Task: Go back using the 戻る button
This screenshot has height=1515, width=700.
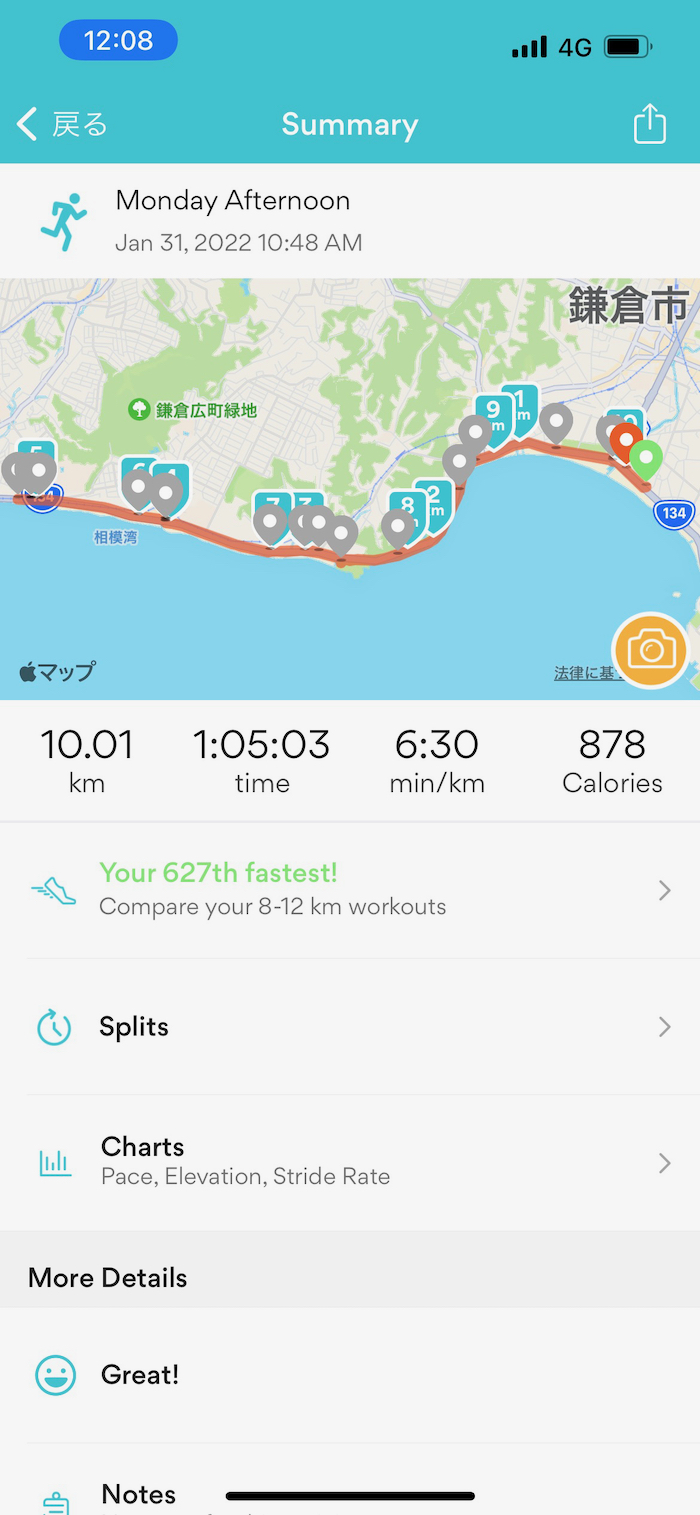Action: [62, 125]
